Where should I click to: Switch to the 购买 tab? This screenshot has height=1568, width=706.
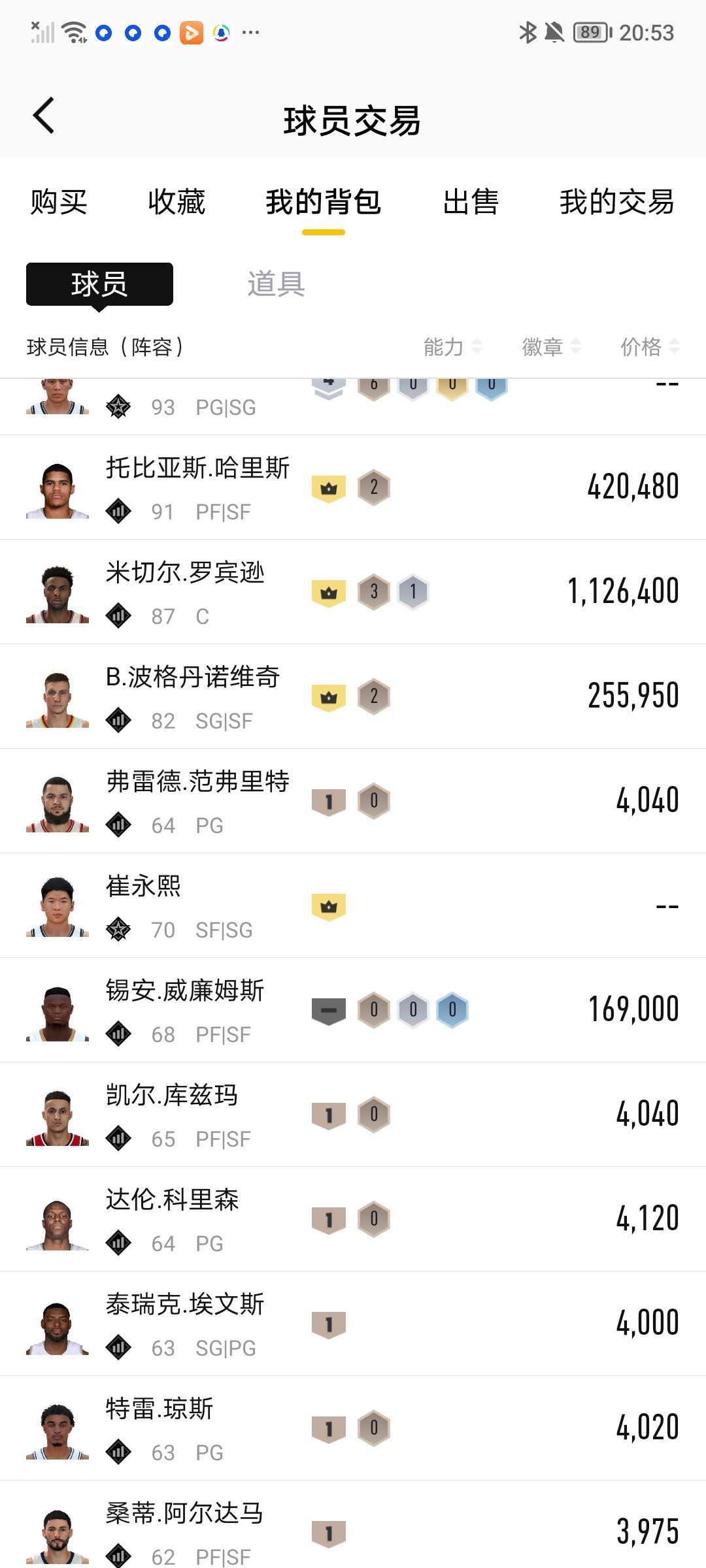tap(59, 202)
